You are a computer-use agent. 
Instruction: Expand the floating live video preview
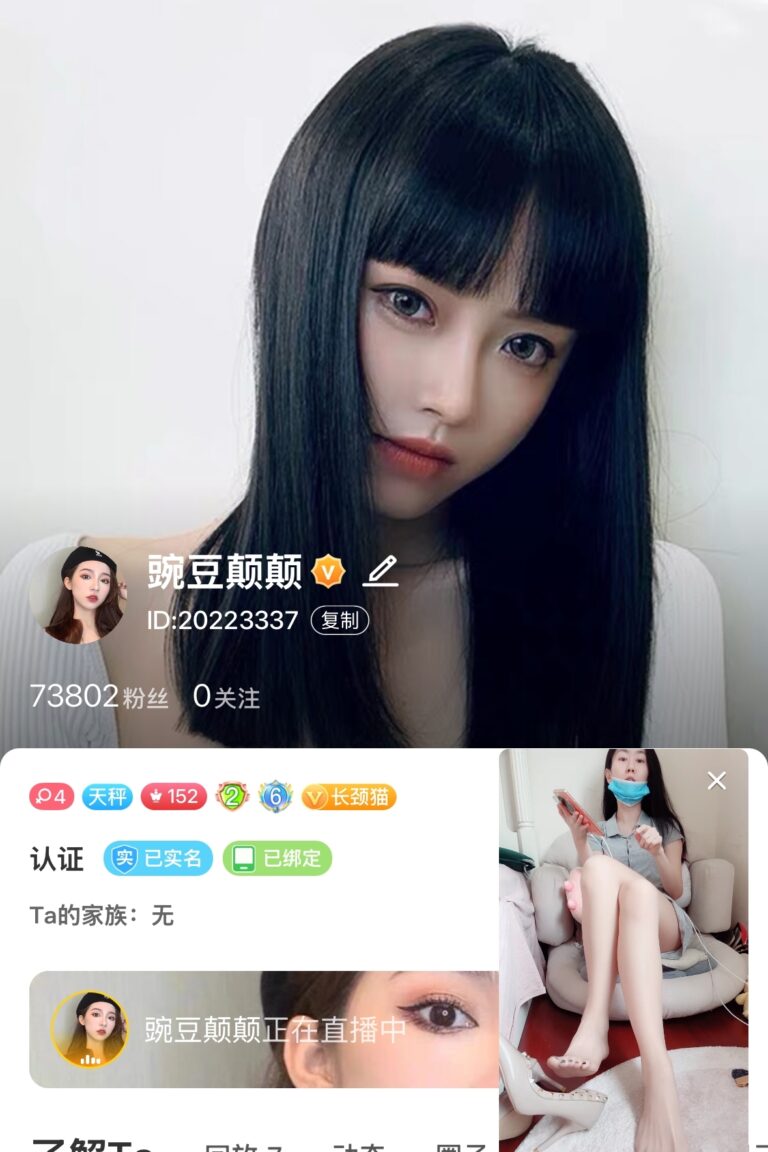point(623,960)
